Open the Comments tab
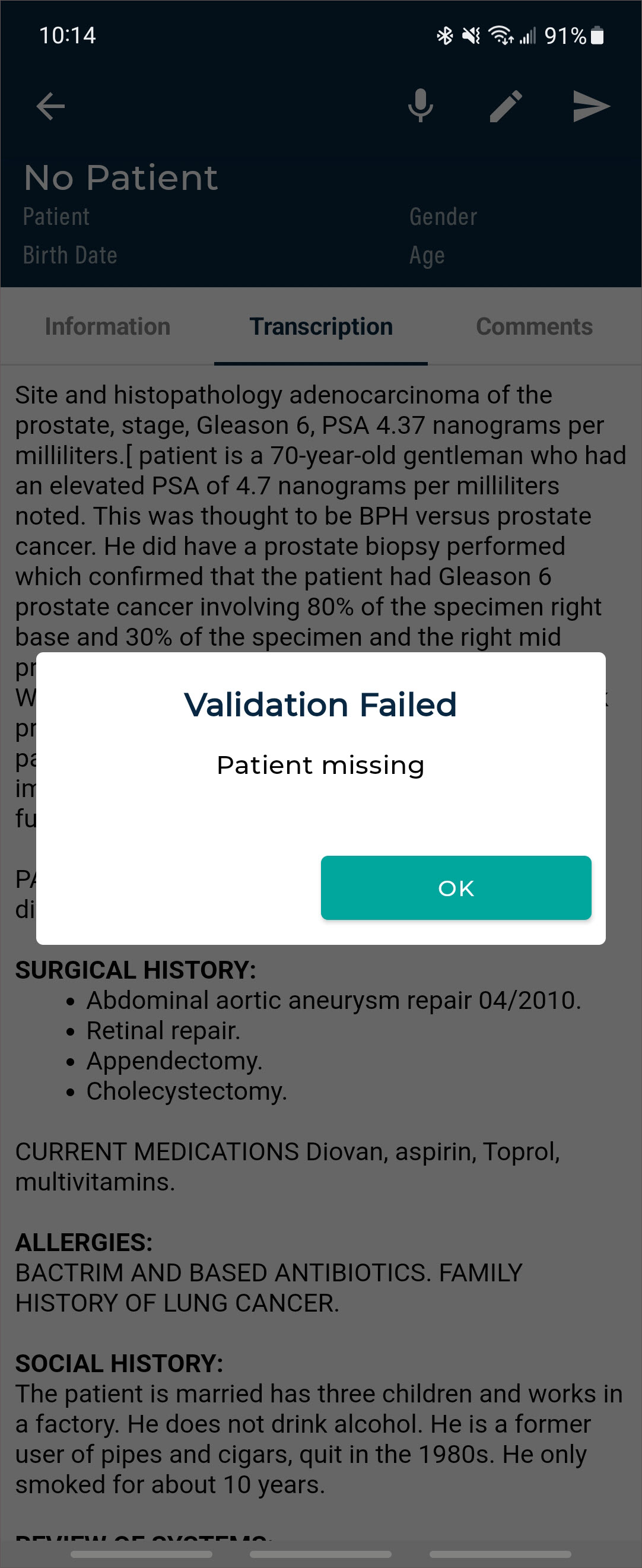Viewport: 642px width, 1568px height. (x=533, y=327)
